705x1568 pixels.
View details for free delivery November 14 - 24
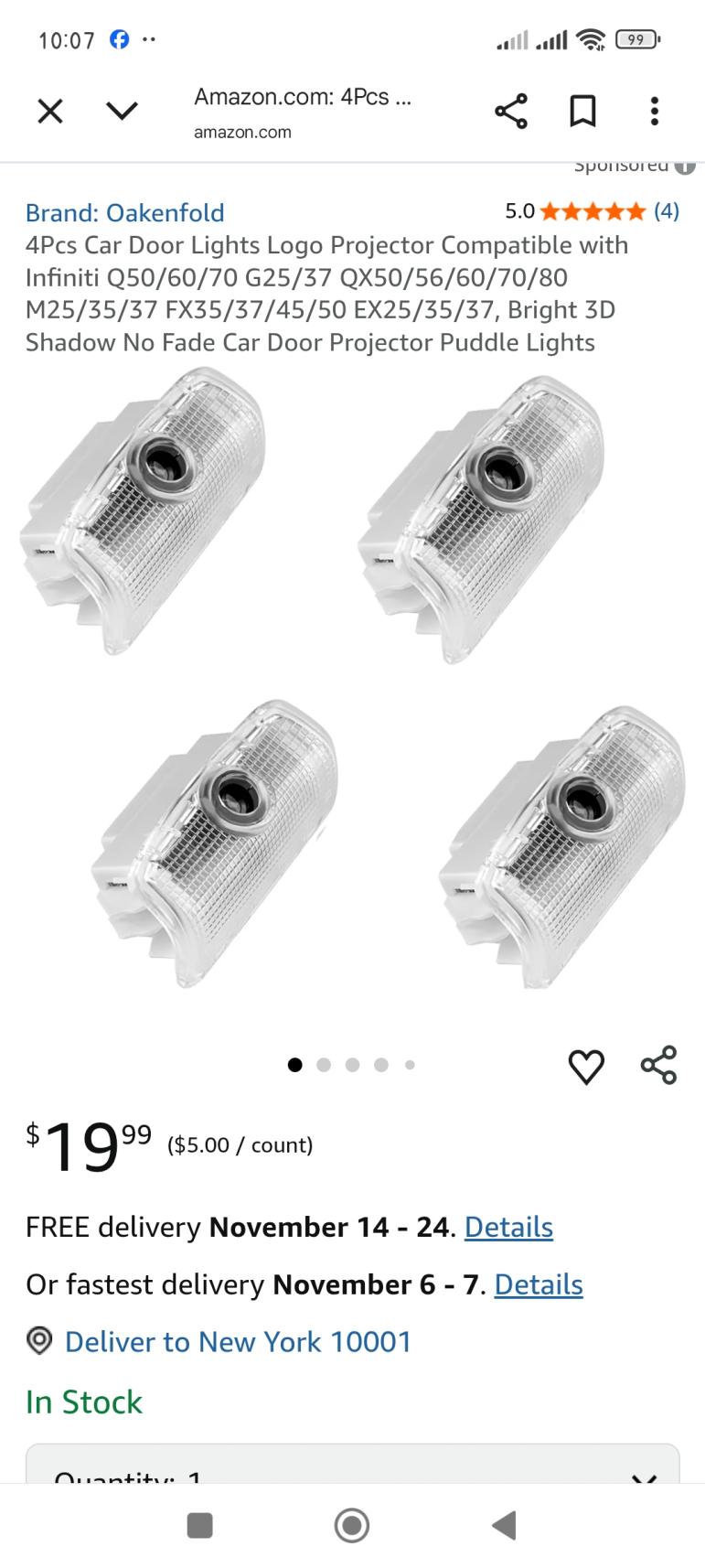[x=508, y=1227]
